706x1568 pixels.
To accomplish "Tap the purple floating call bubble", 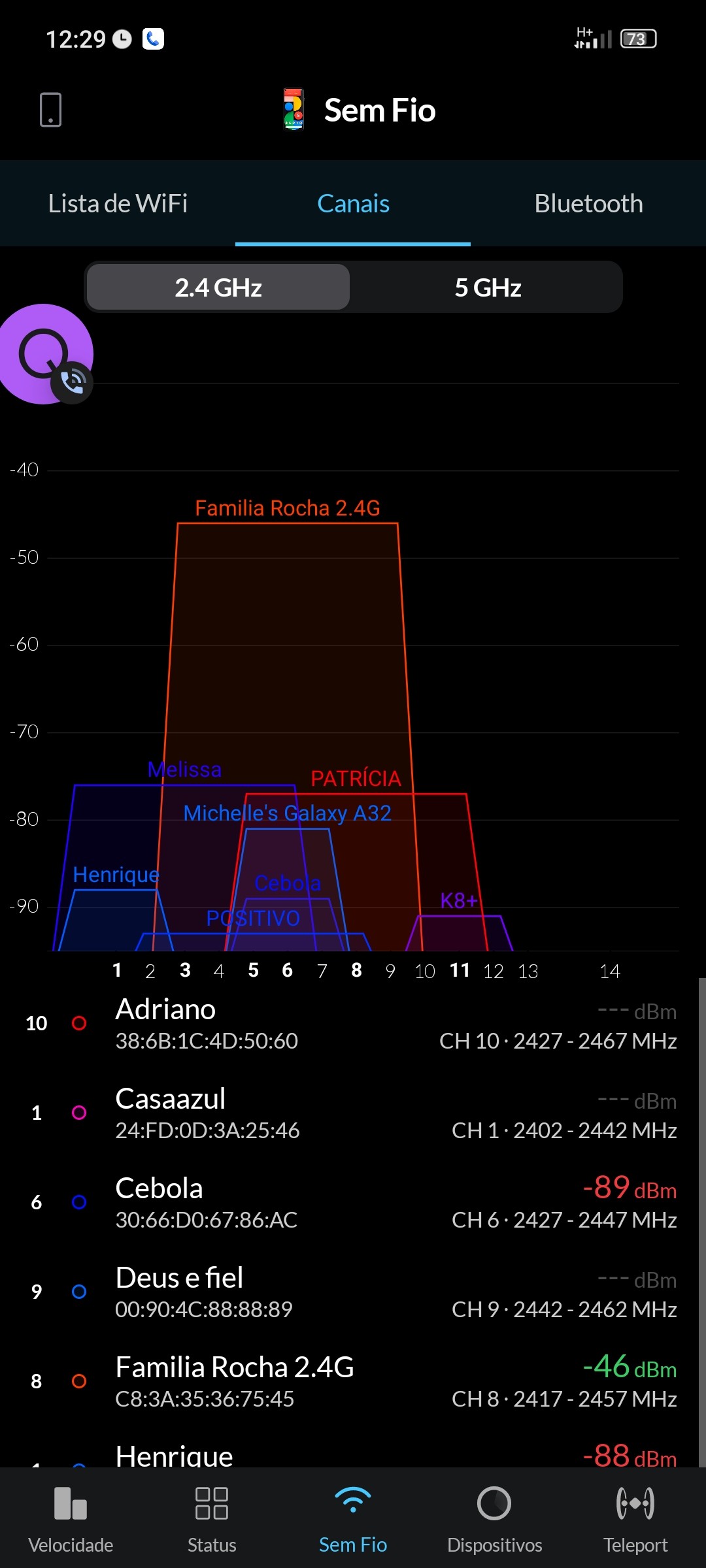I will (x=46, y=354).
